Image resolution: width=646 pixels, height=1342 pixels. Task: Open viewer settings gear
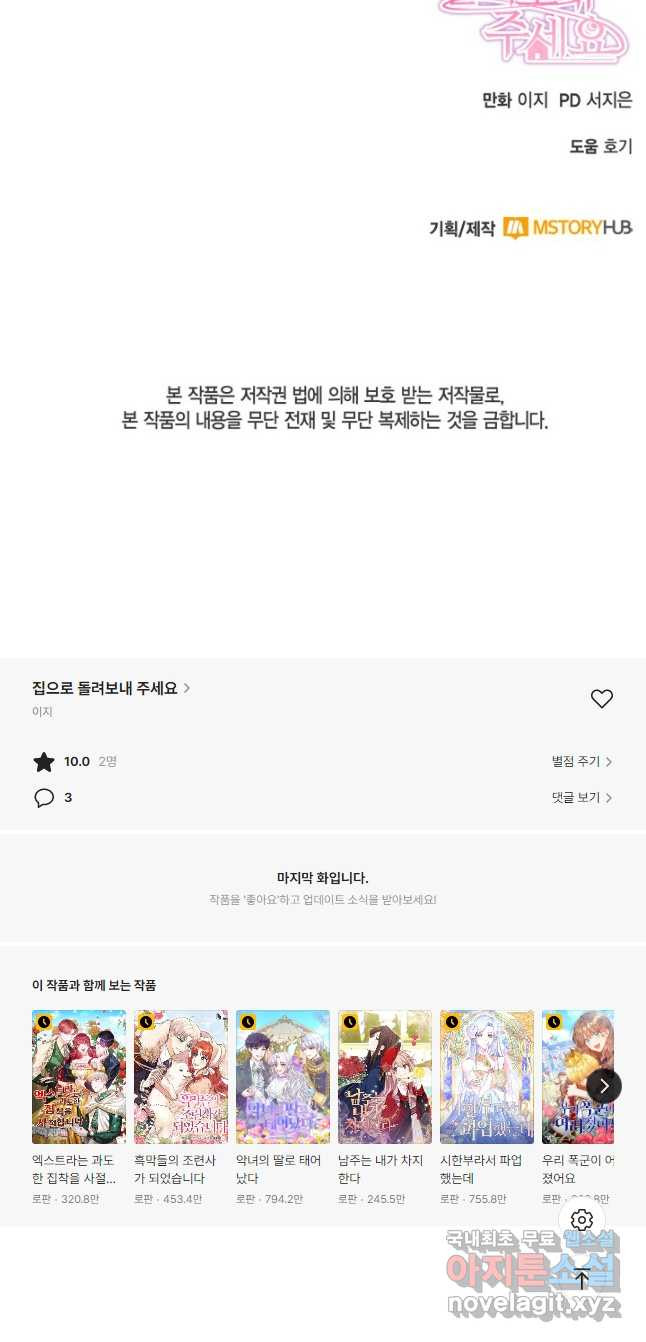(582, 1220)
